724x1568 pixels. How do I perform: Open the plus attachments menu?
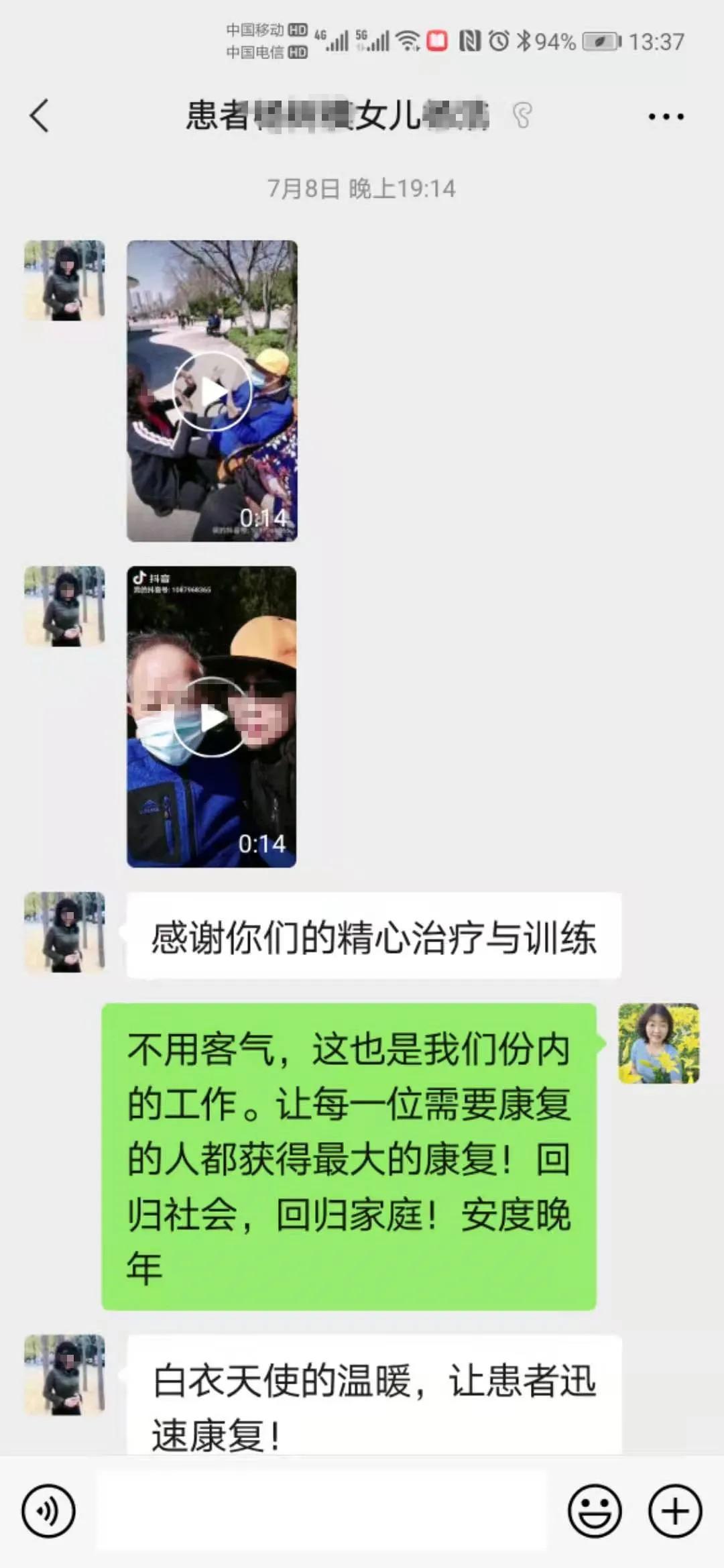(675, 1510)
